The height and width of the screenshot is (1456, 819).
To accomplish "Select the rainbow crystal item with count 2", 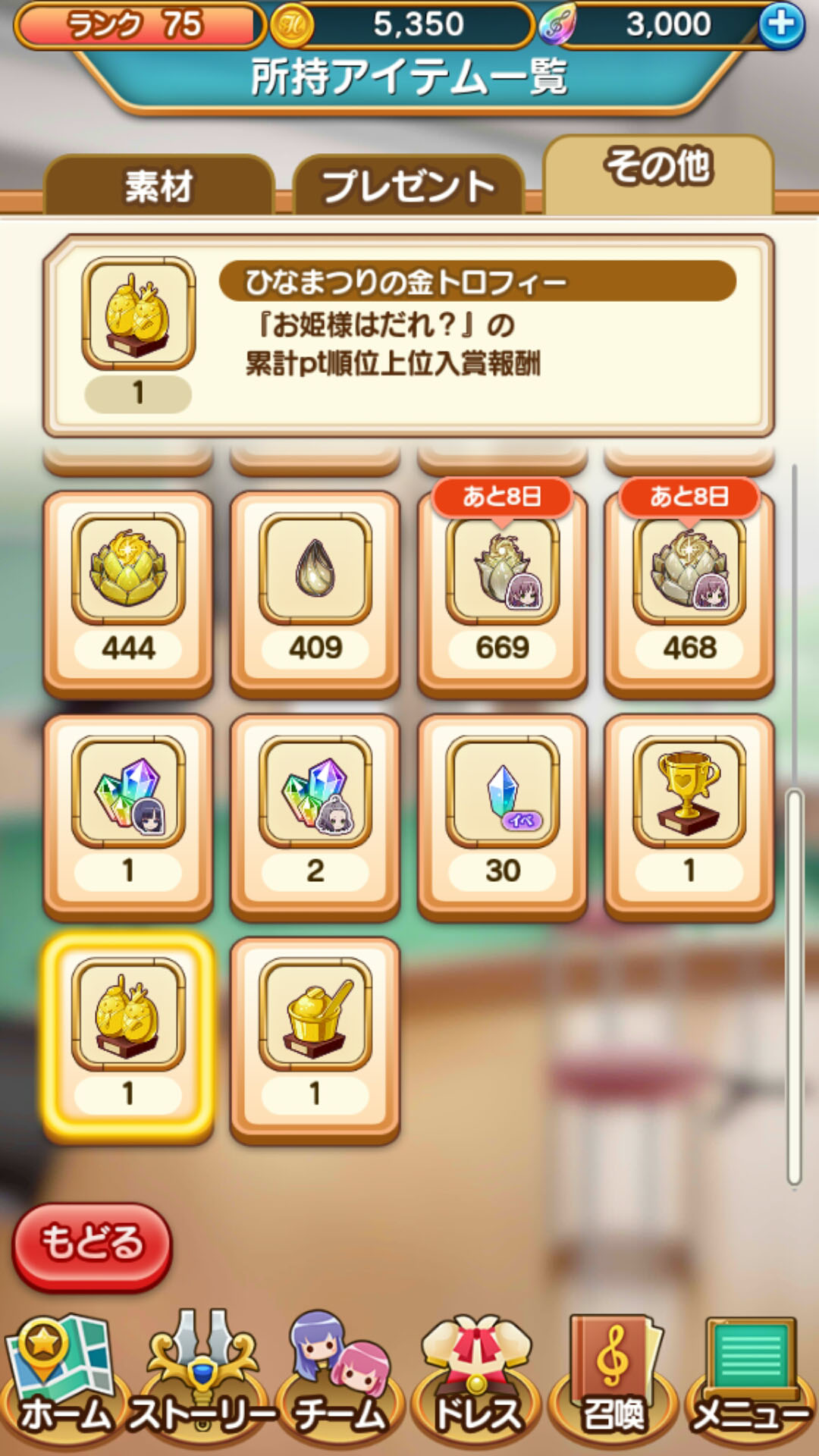I will (315, 817).
